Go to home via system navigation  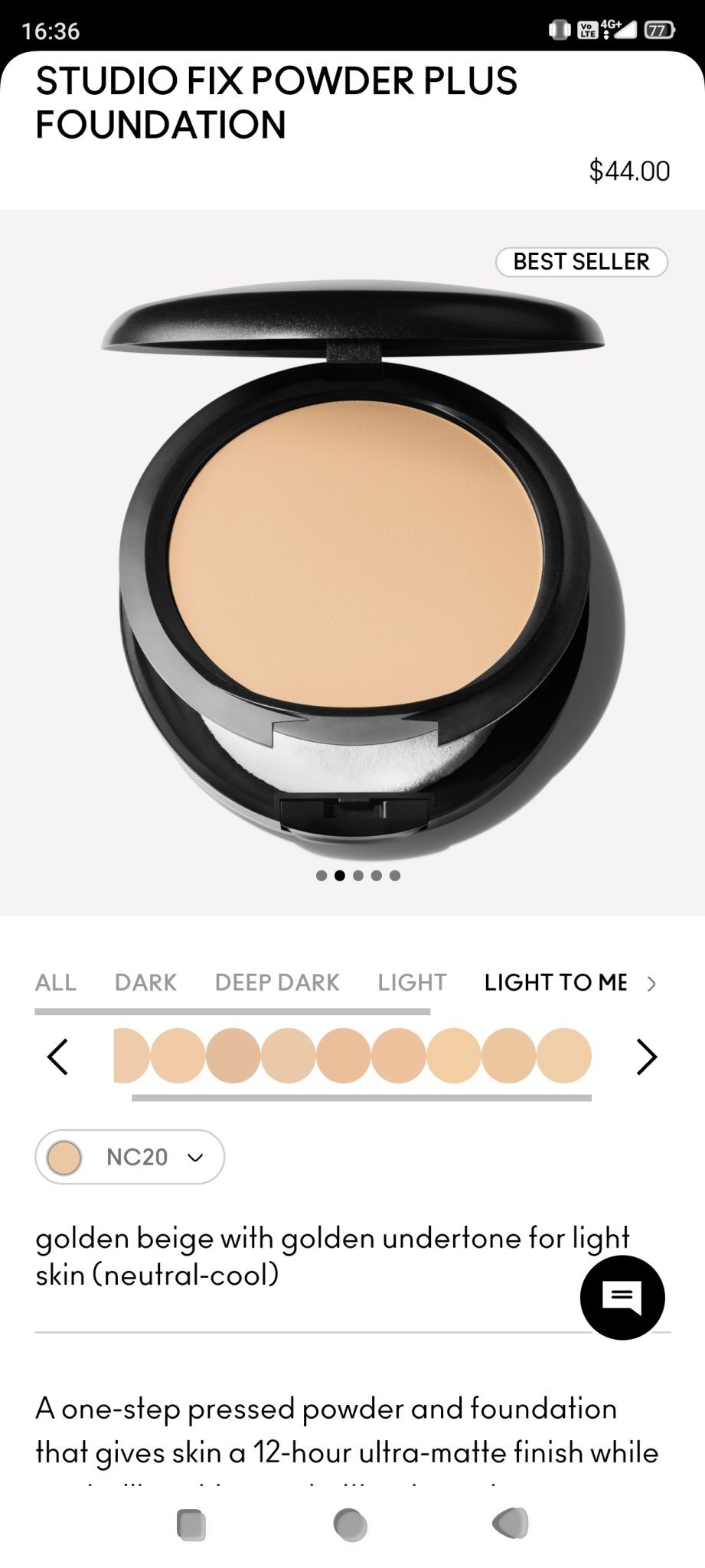click(x=351, y=1524)
